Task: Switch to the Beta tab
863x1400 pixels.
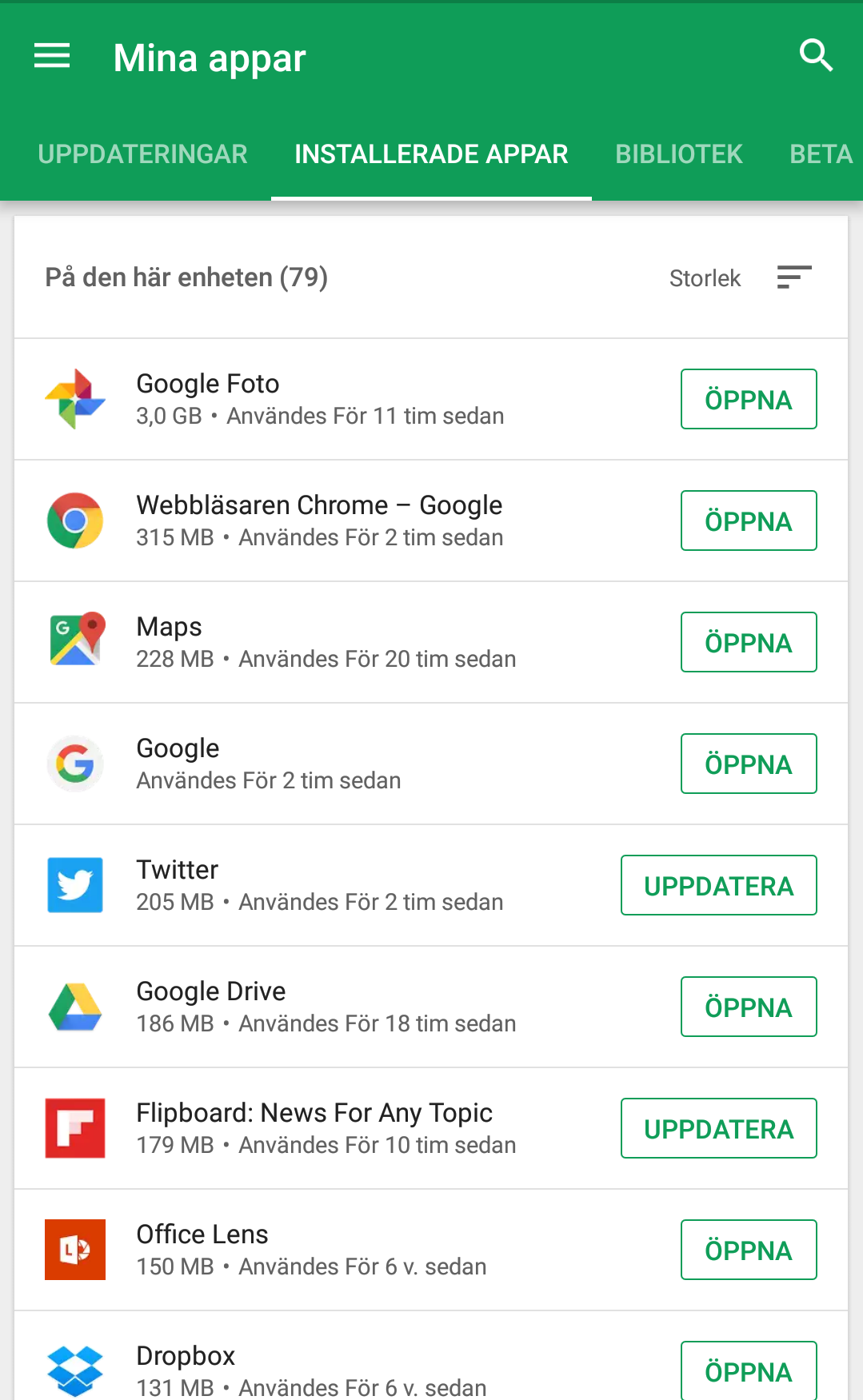Action: tap(821, 154)
